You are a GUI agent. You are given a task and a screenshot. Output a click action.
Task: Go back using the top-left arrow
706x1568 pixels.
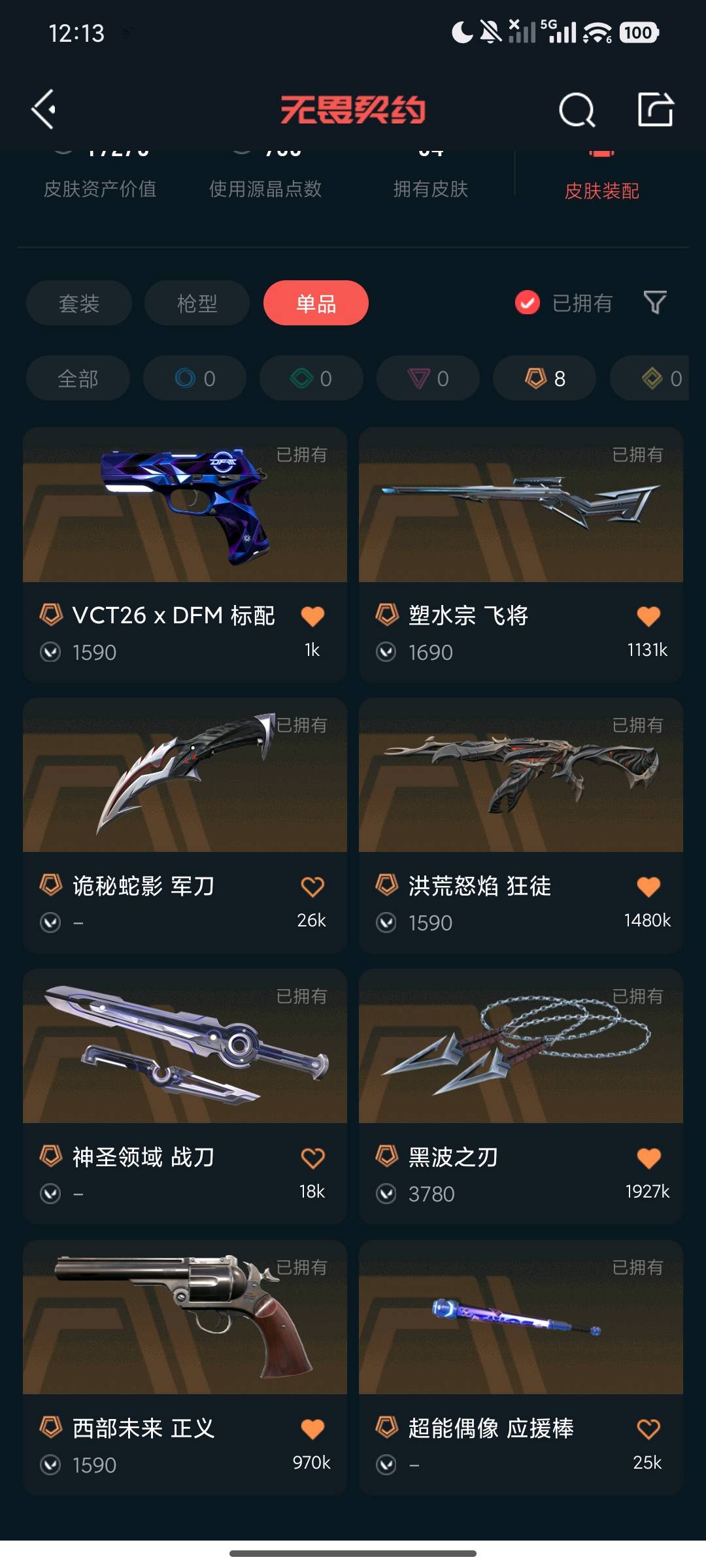[x=44, y=109]
